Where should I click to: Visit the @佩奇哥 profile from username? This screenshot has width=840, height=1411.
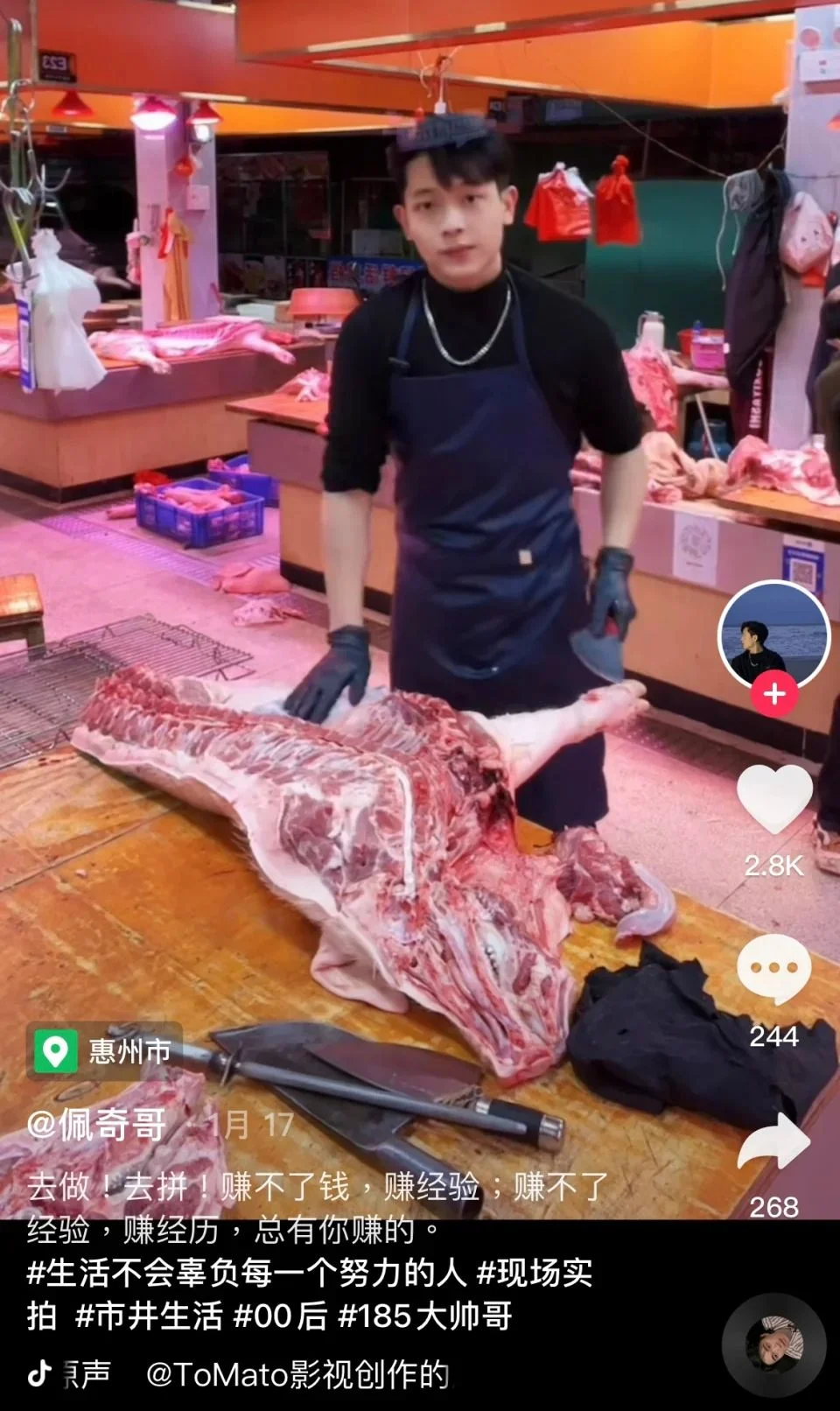(x=96, y=1125)
